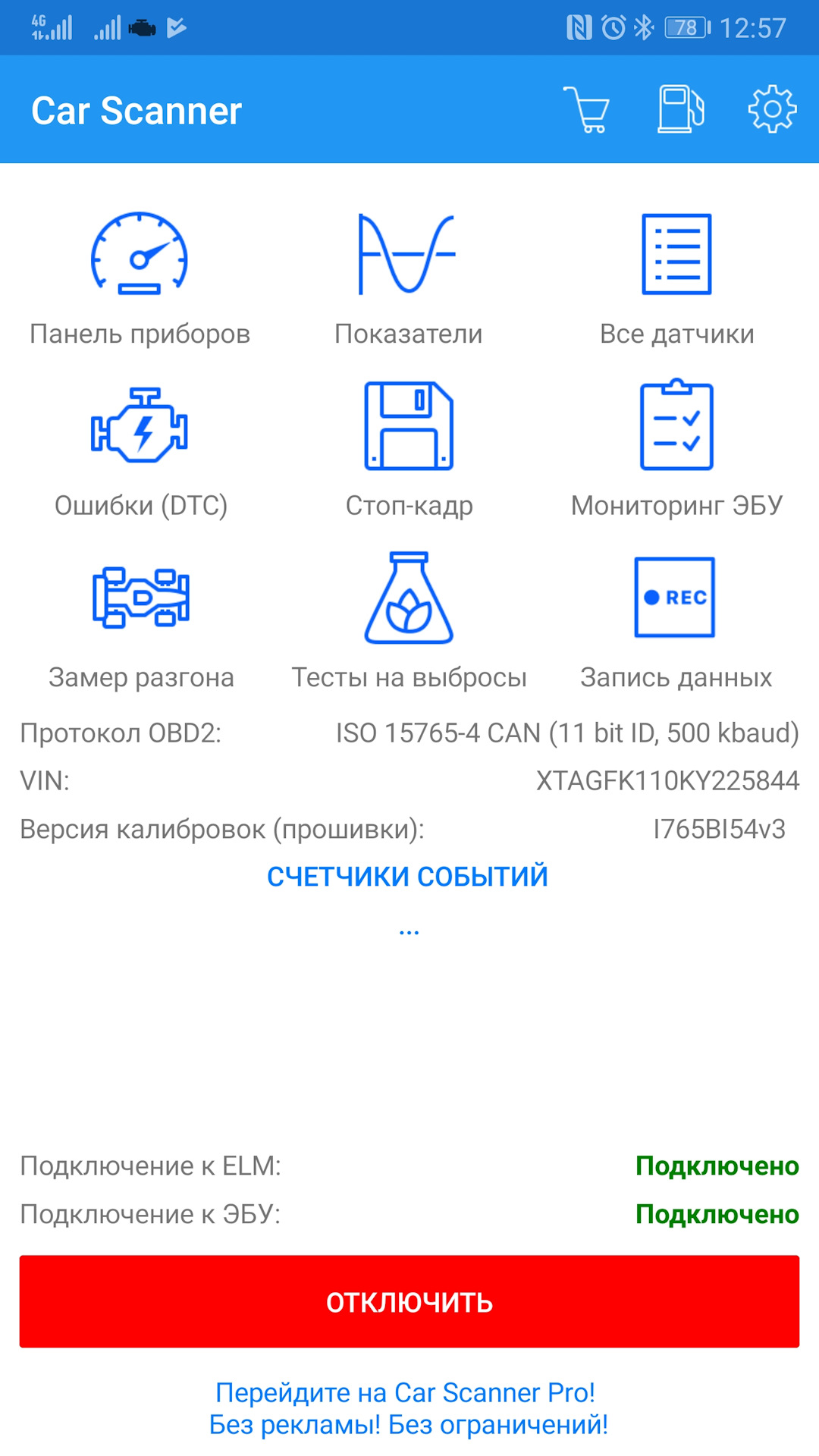Image resolution: width=819 pixels, height=1456 pixels.
Task: Tap the red ОТКЛЮЧИТЬ button
Action: (x=409, y=1302)
